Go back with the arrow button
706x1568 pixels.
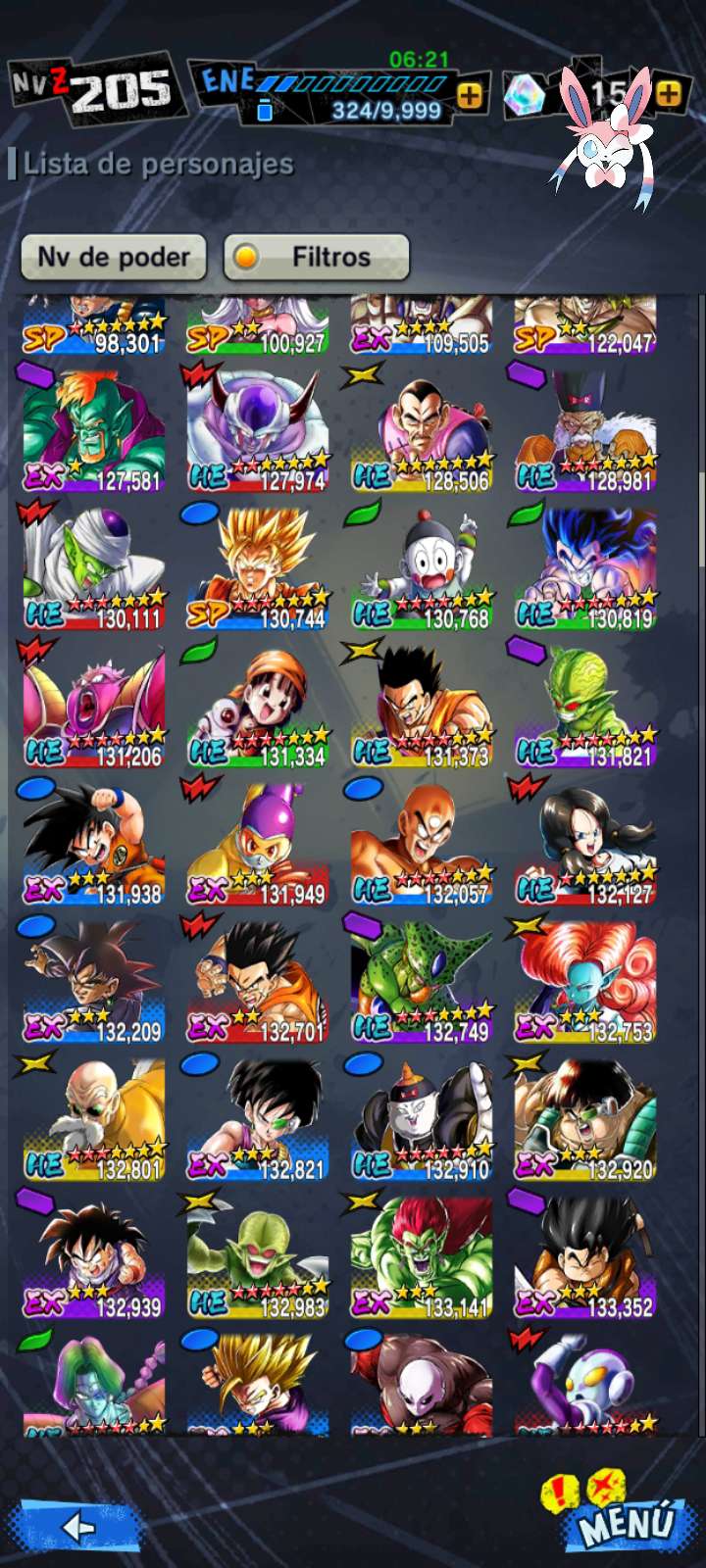tap(77, 1526)
